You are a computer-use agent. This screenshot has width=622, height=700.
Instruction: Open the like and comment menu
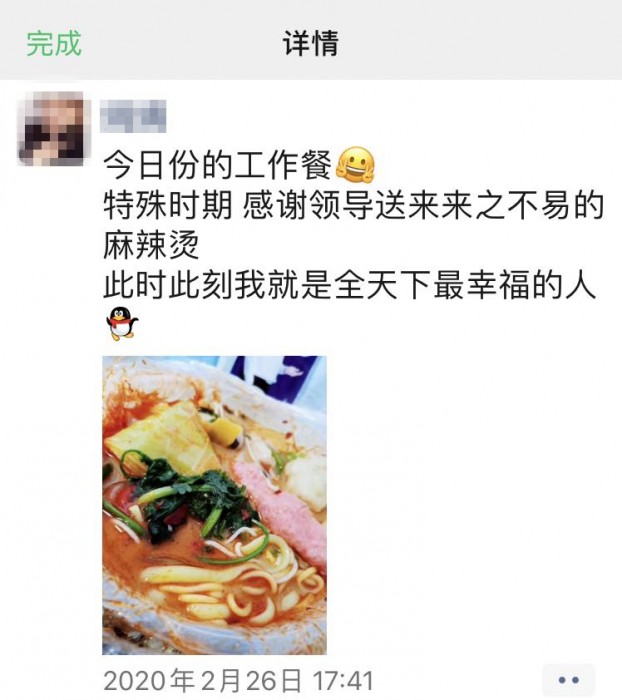568,680
